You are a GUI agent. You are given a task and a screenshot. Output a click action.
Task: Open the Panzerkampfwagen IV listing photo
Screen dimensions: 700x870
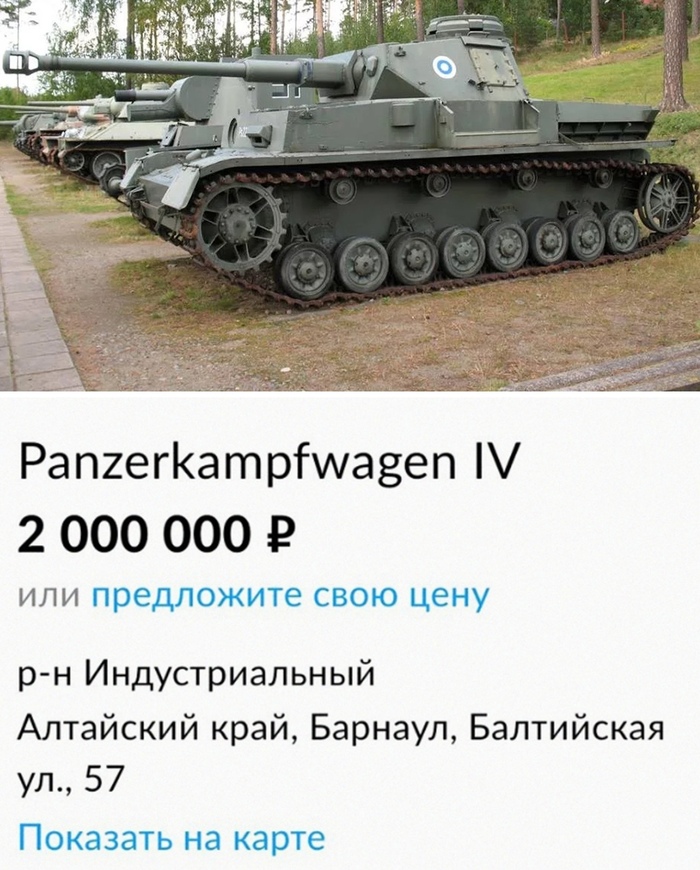pos(350,195)
